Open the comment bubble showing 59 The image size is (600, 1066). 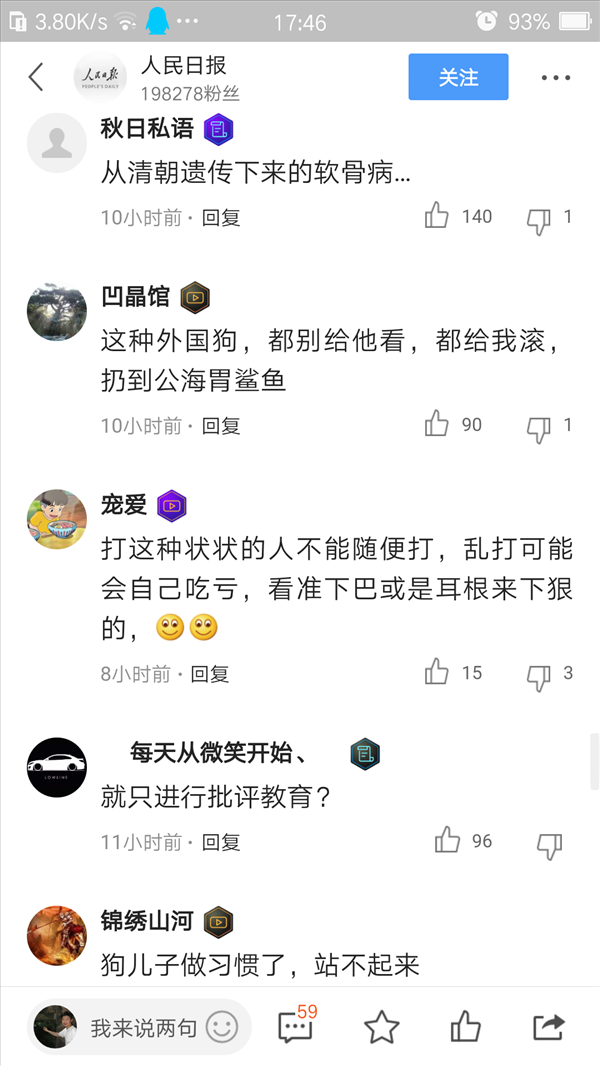point(296,1026)
